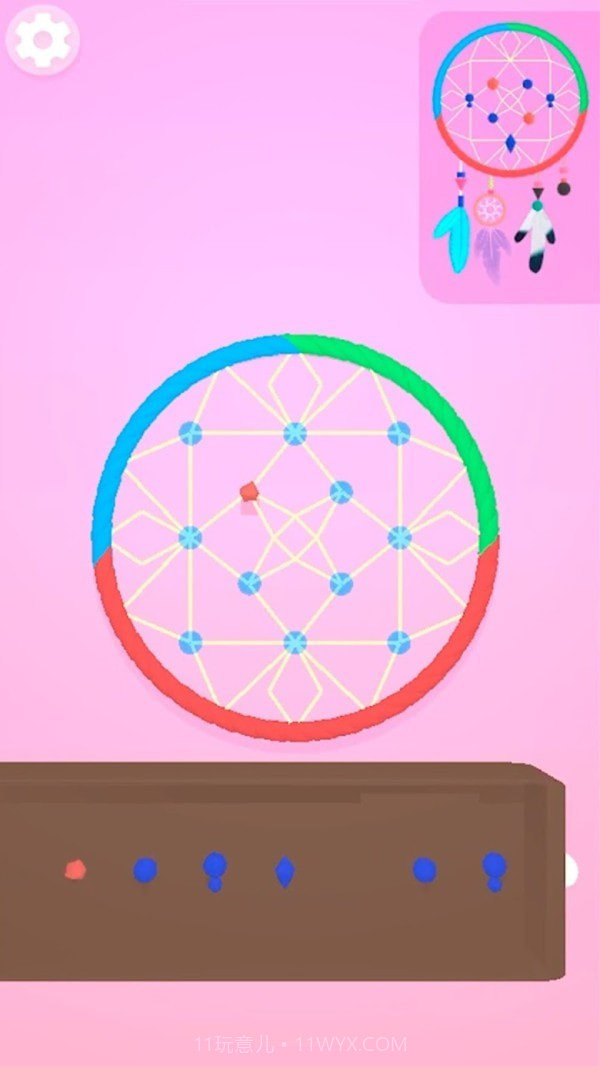Open the settings gear
600x1066 pixels.
[x=42, y=41]
